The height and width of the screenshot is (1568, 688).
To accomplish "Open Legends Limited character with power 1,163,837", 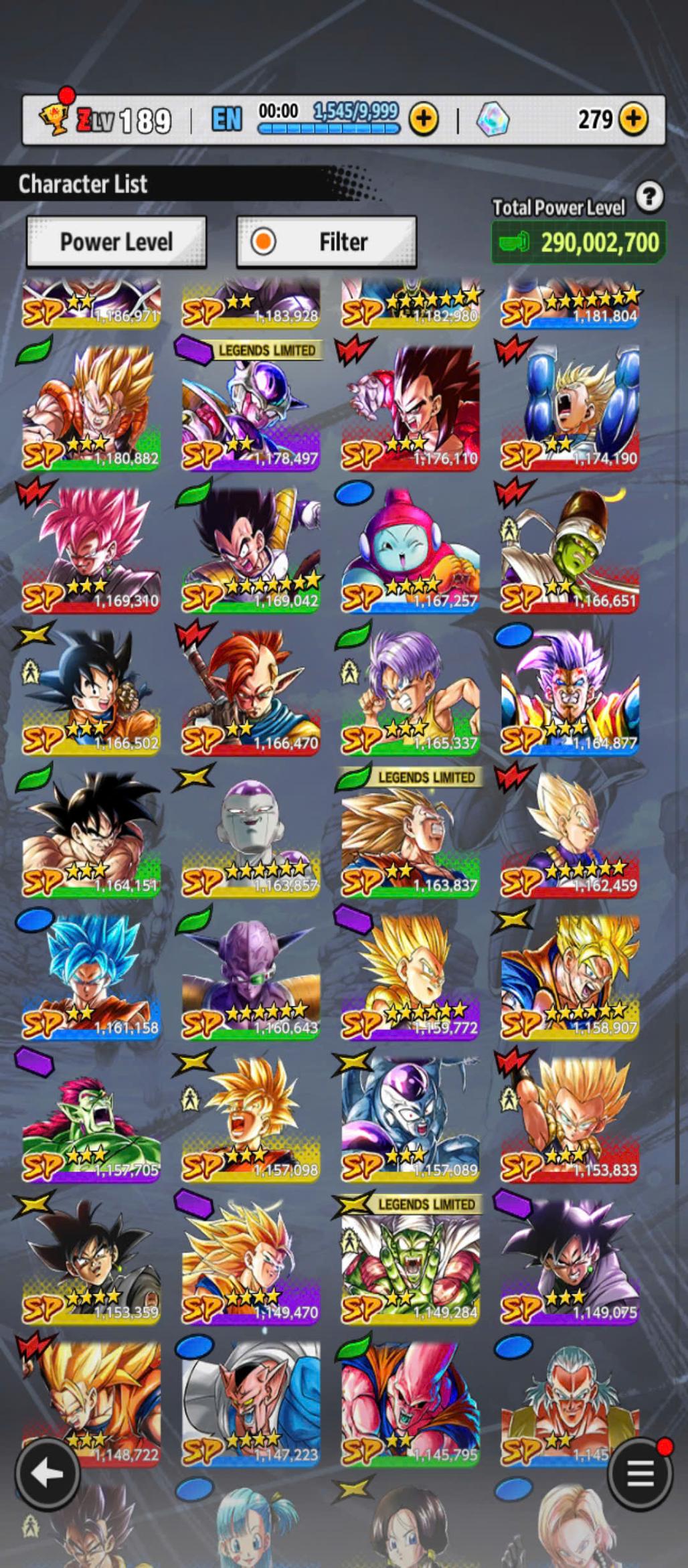I will coord(410,834).
